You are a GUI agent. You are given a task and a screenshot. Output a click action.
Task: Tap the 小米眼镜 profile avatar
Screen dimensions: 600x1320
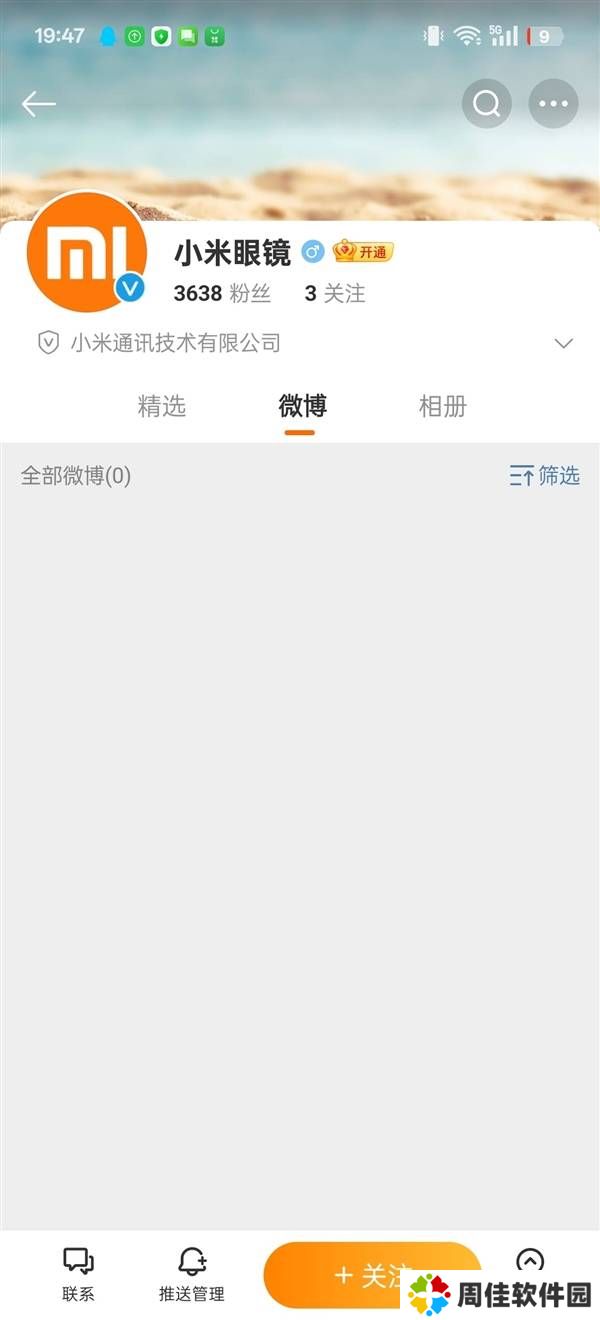pos(87,252)
